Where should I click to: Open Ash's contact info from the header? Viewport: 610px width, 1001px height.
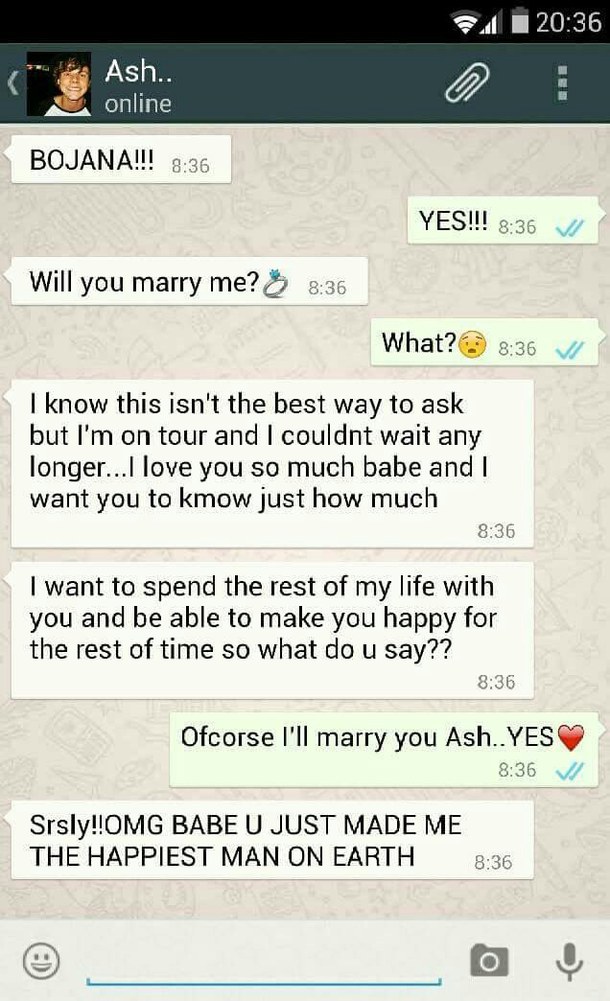tap(138, 84)
